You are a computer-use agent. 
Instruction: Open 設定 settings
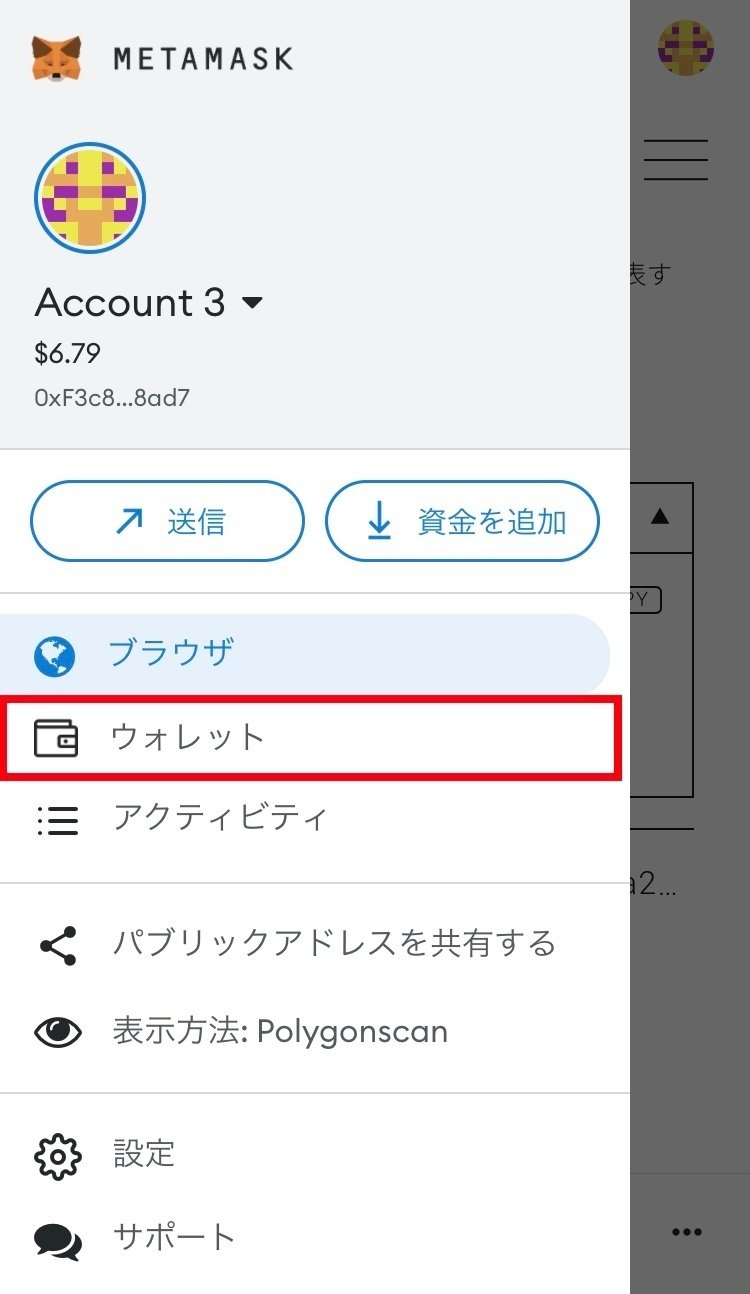[x=315, y=1155]
